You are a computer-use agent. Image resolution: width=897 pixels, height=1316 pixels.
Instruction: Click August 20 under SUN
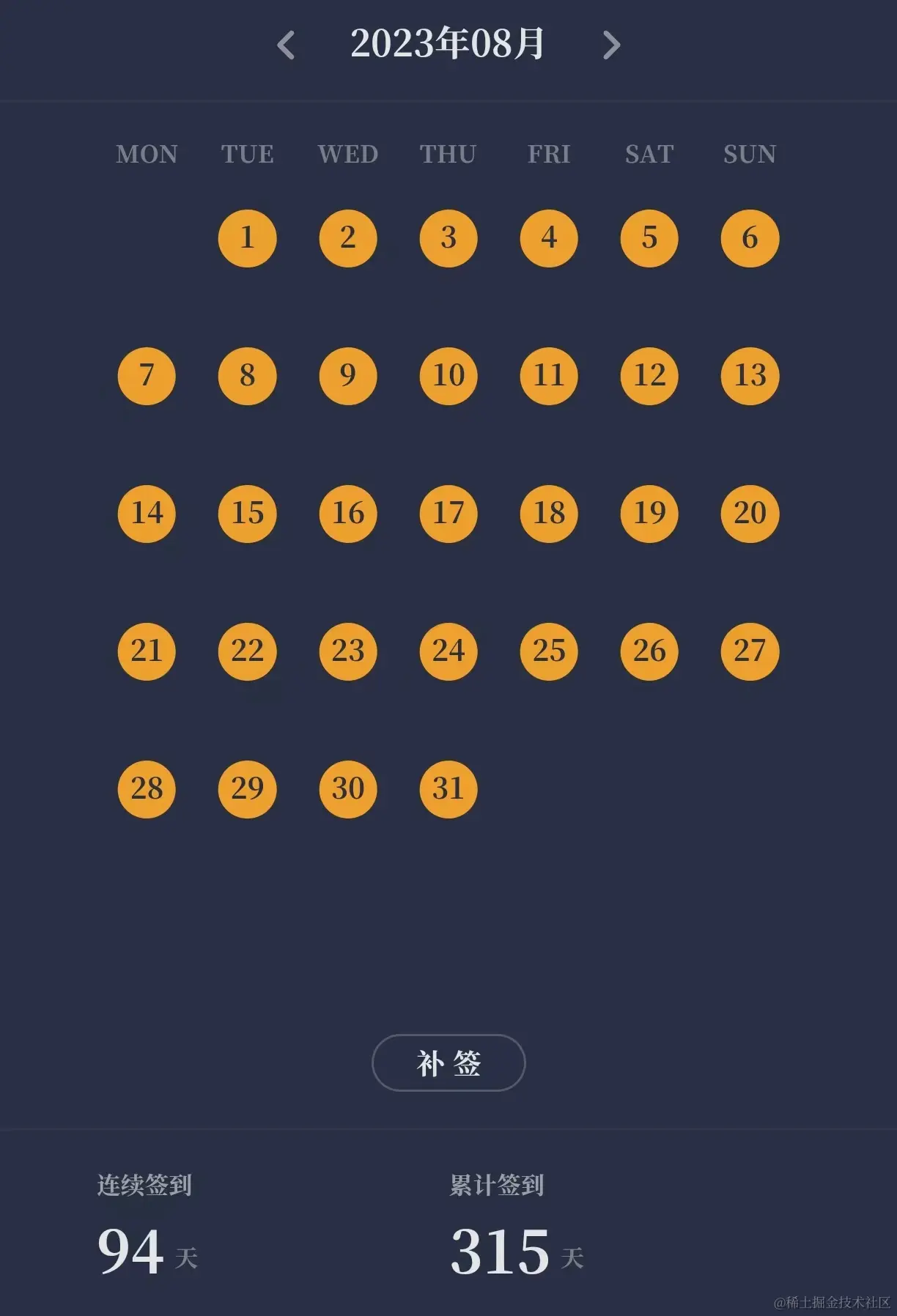point(750,514)
